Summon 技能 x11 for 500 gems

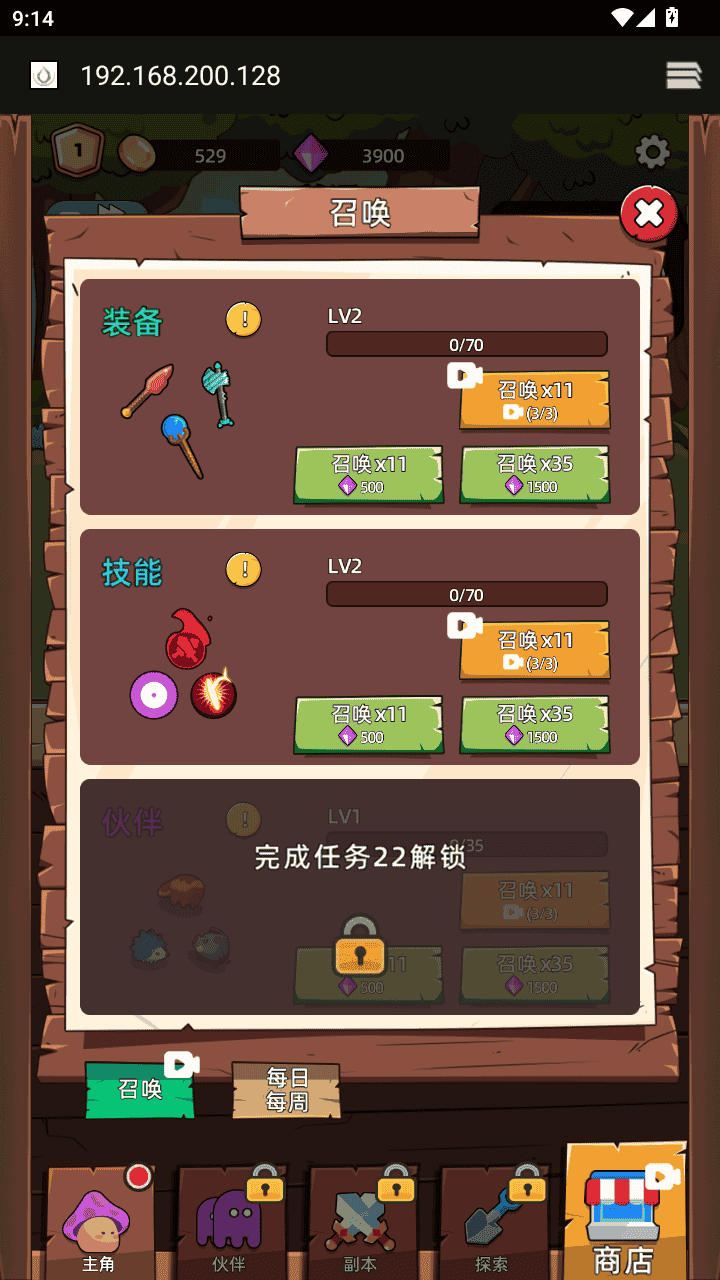coord(368,725)
